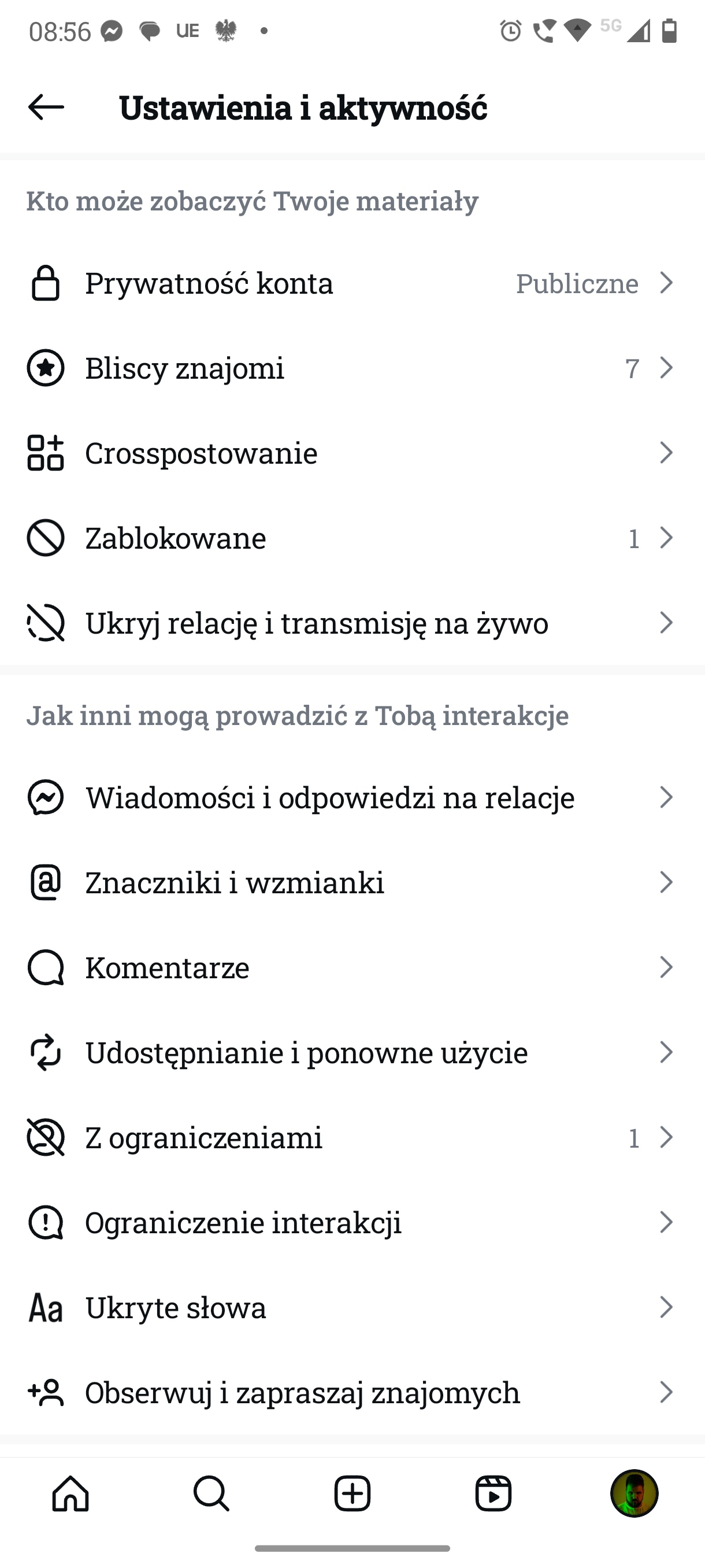View Zablokowane accounts
Image resolution: width=705 pixels, height=1568 pixels.
(352, 538)
